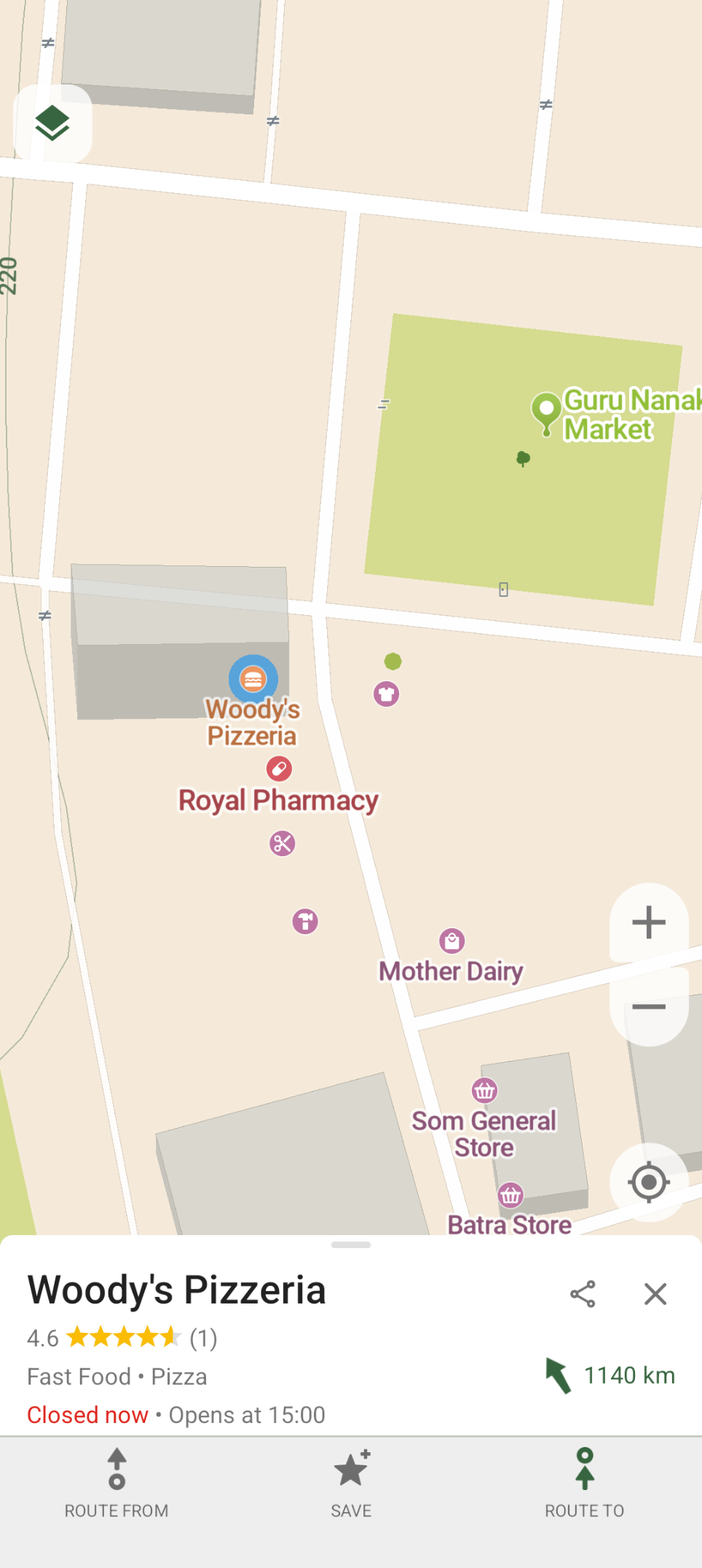Image resolution: width=702 pixels, height=1568 pixels.
Task: Close the Woody's Pizzeria panel
Action: point(655,1294)
